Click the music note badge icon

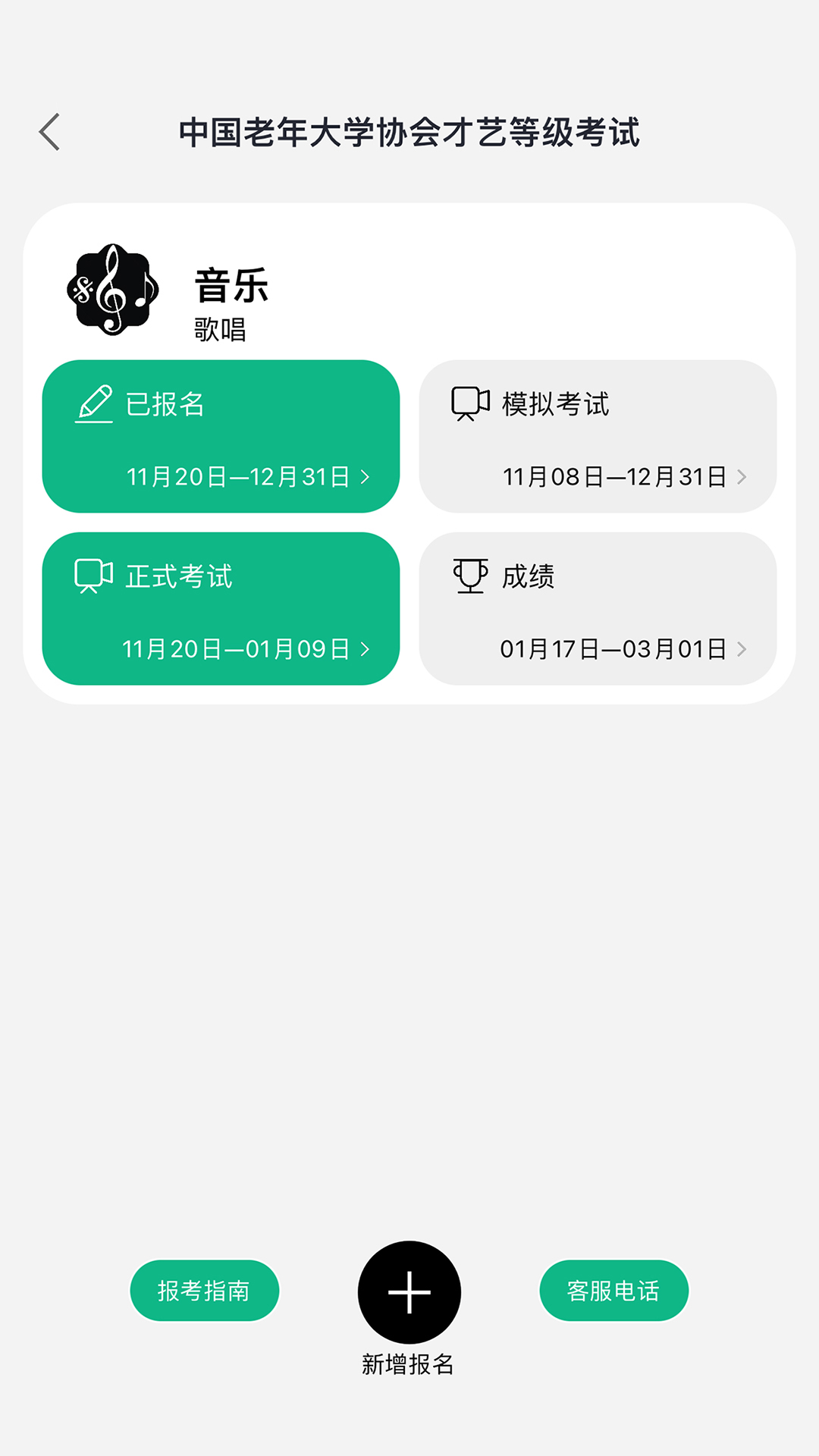pyautogui.click(x=112, y=290)
